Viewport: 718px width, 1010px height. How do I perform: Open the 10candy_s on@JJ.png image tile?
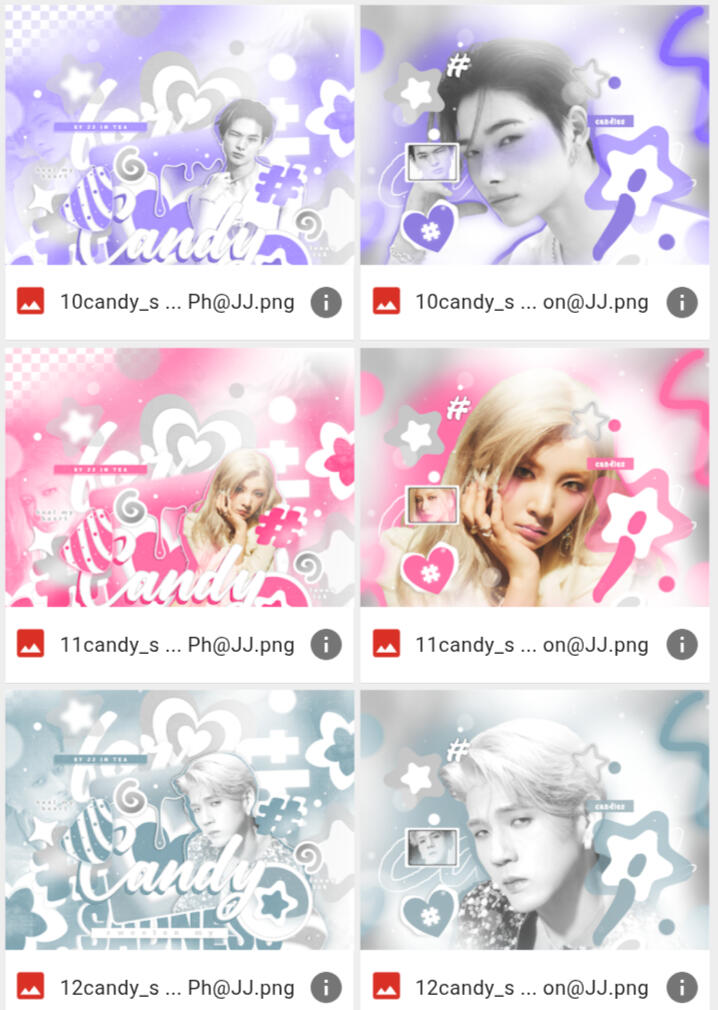coord(535,135)
